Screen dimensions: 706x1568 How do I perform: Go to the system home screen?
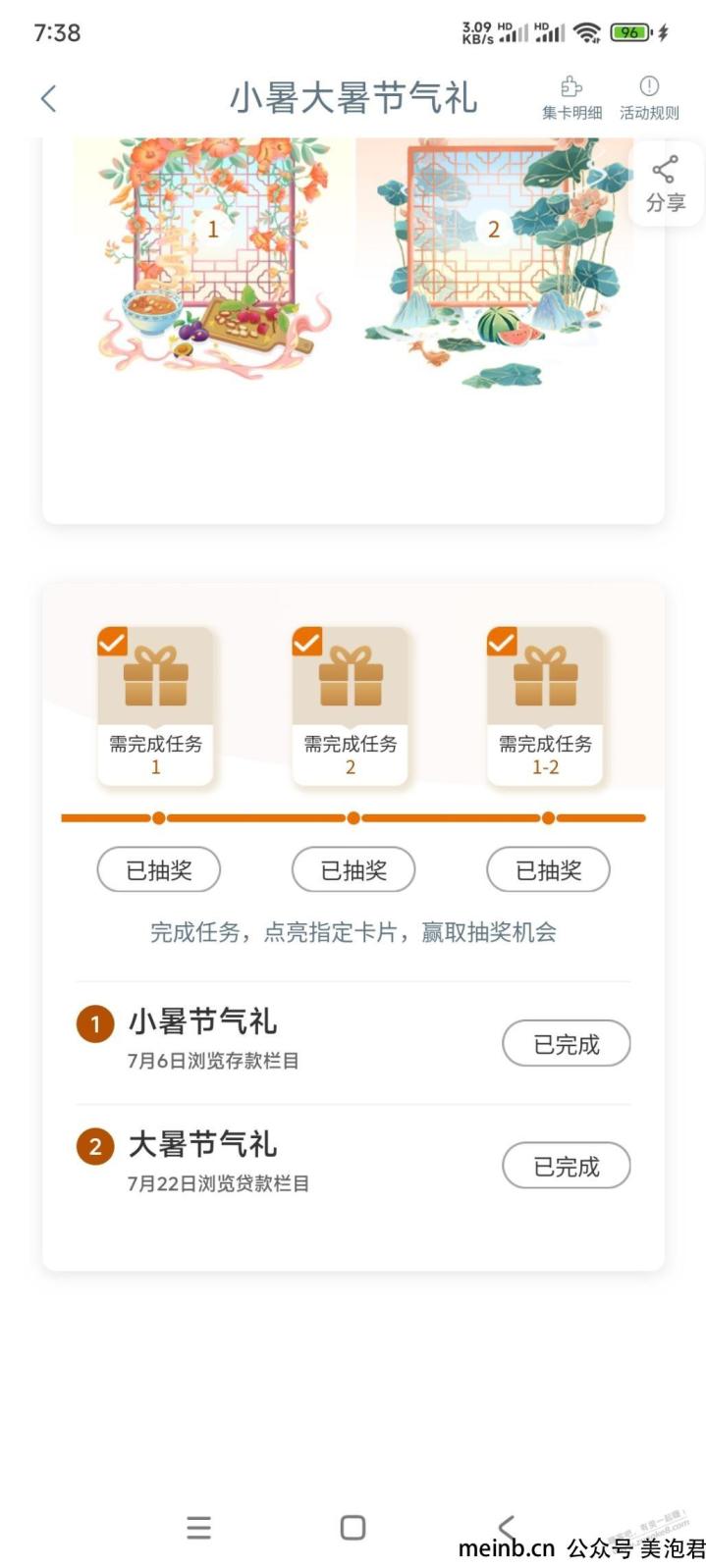pyautogui.click(x=353, y=1527)
